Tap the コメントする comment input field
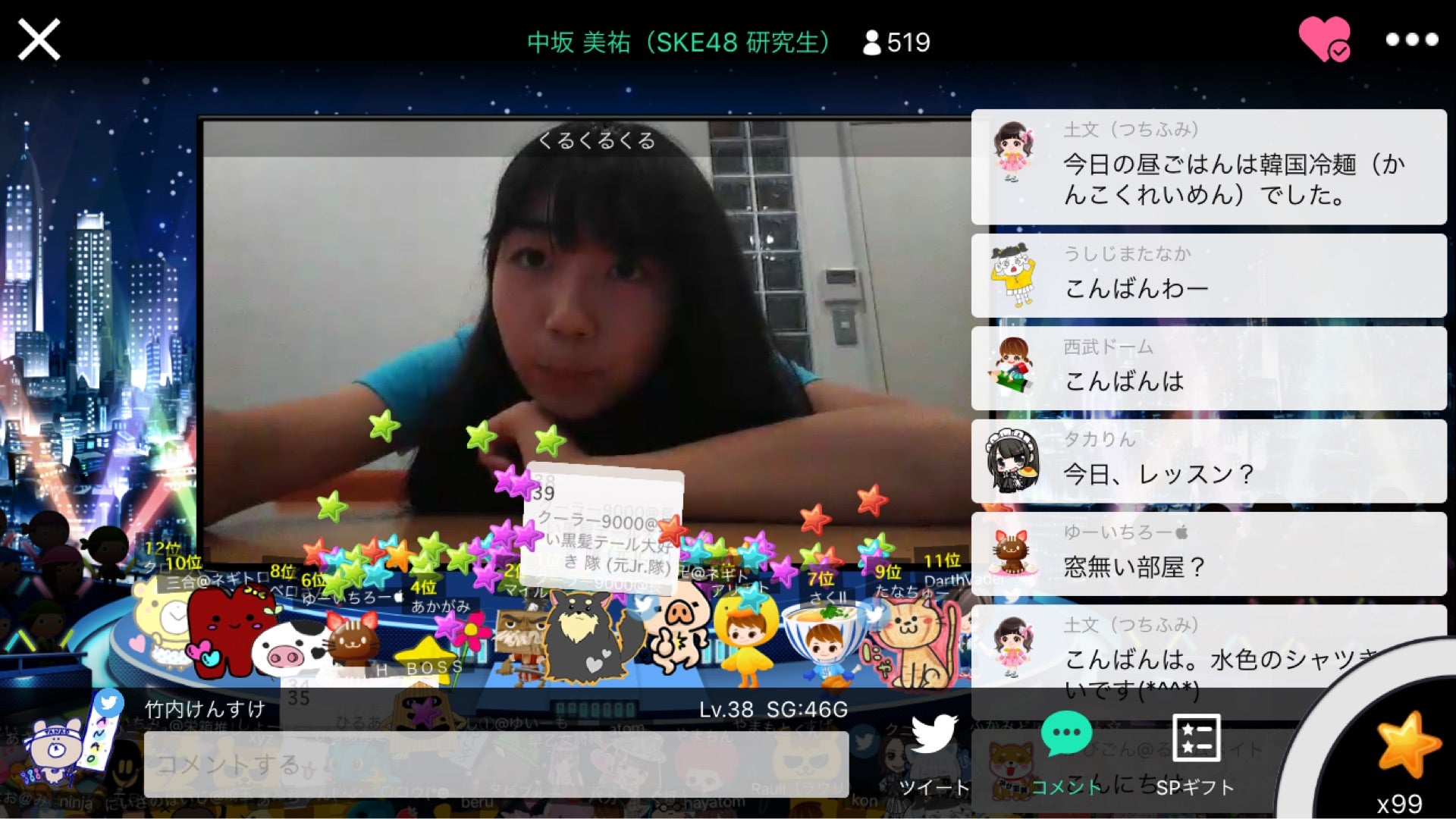This screenshot has height=819, width=1456. [496, 764]
